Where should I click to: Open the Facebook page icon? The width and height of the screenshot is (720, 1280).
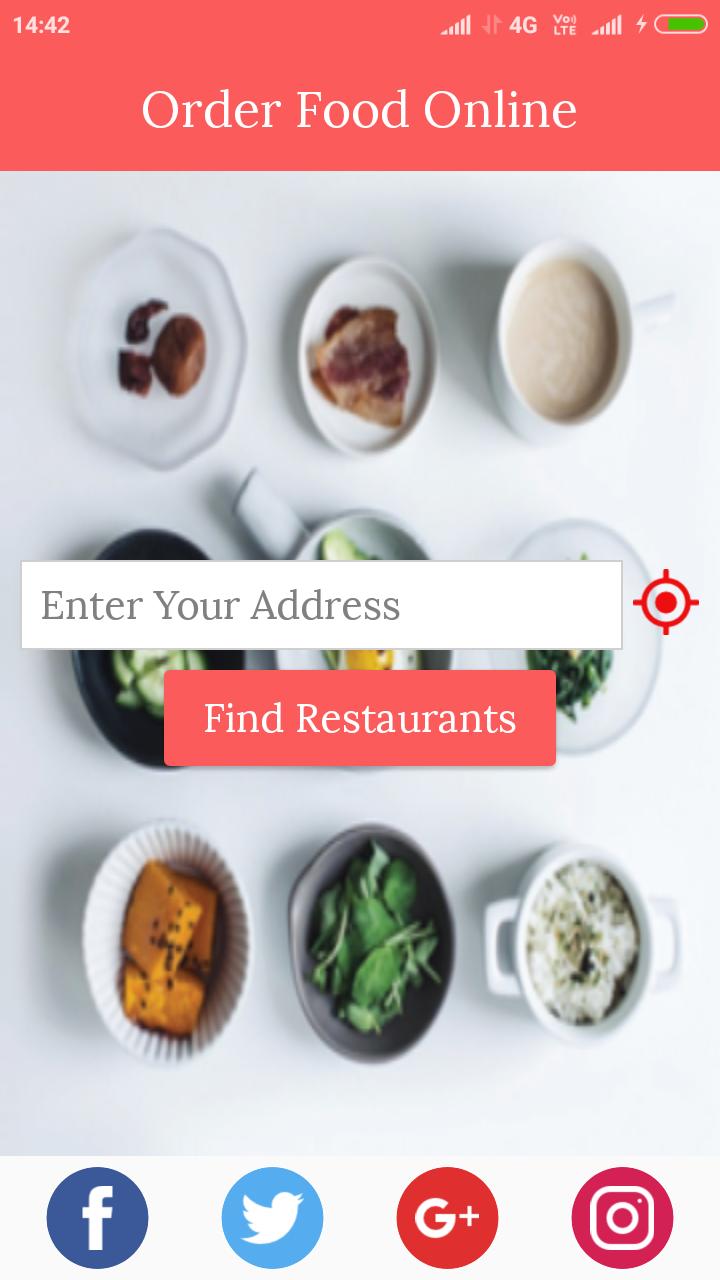[97, 1218]
